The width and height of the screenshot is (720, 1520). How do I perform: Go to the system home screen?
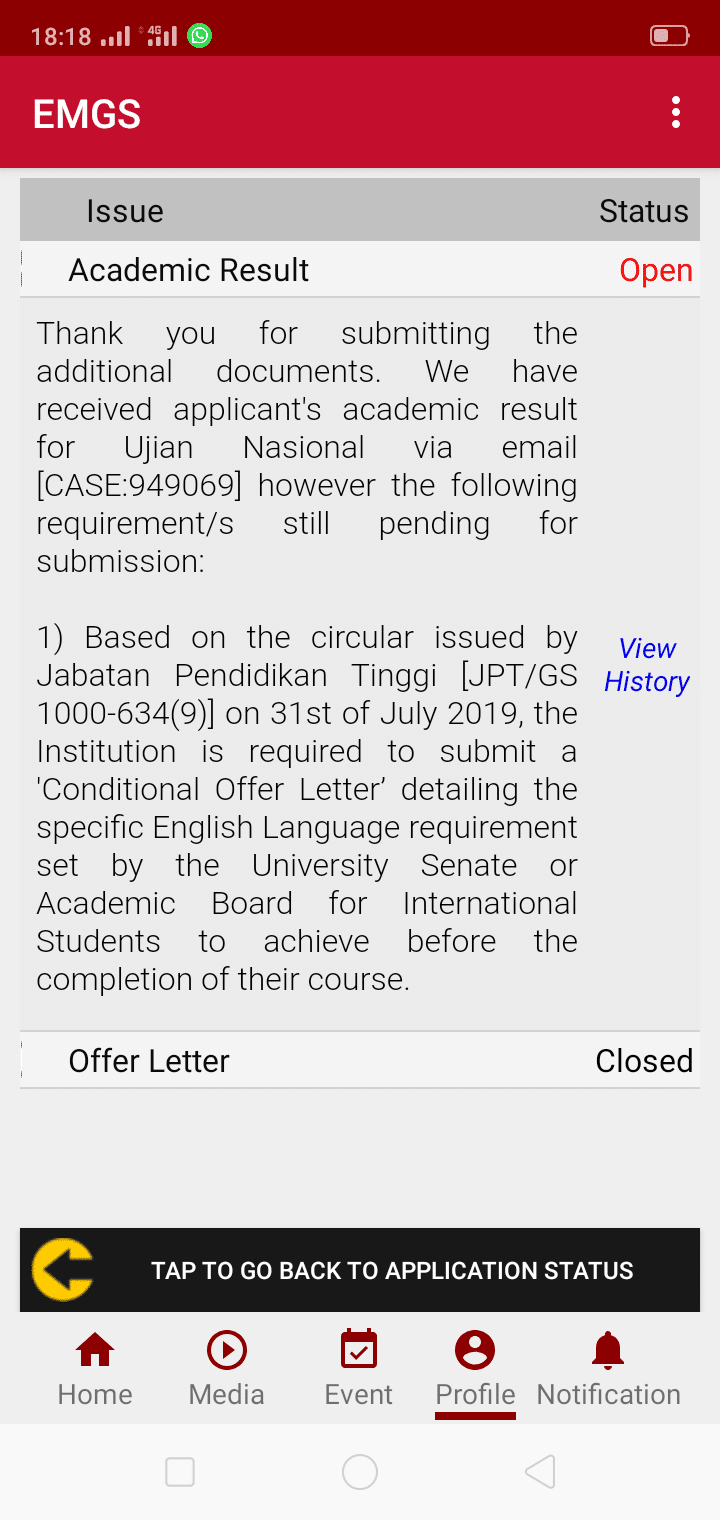pos(360,1471)
